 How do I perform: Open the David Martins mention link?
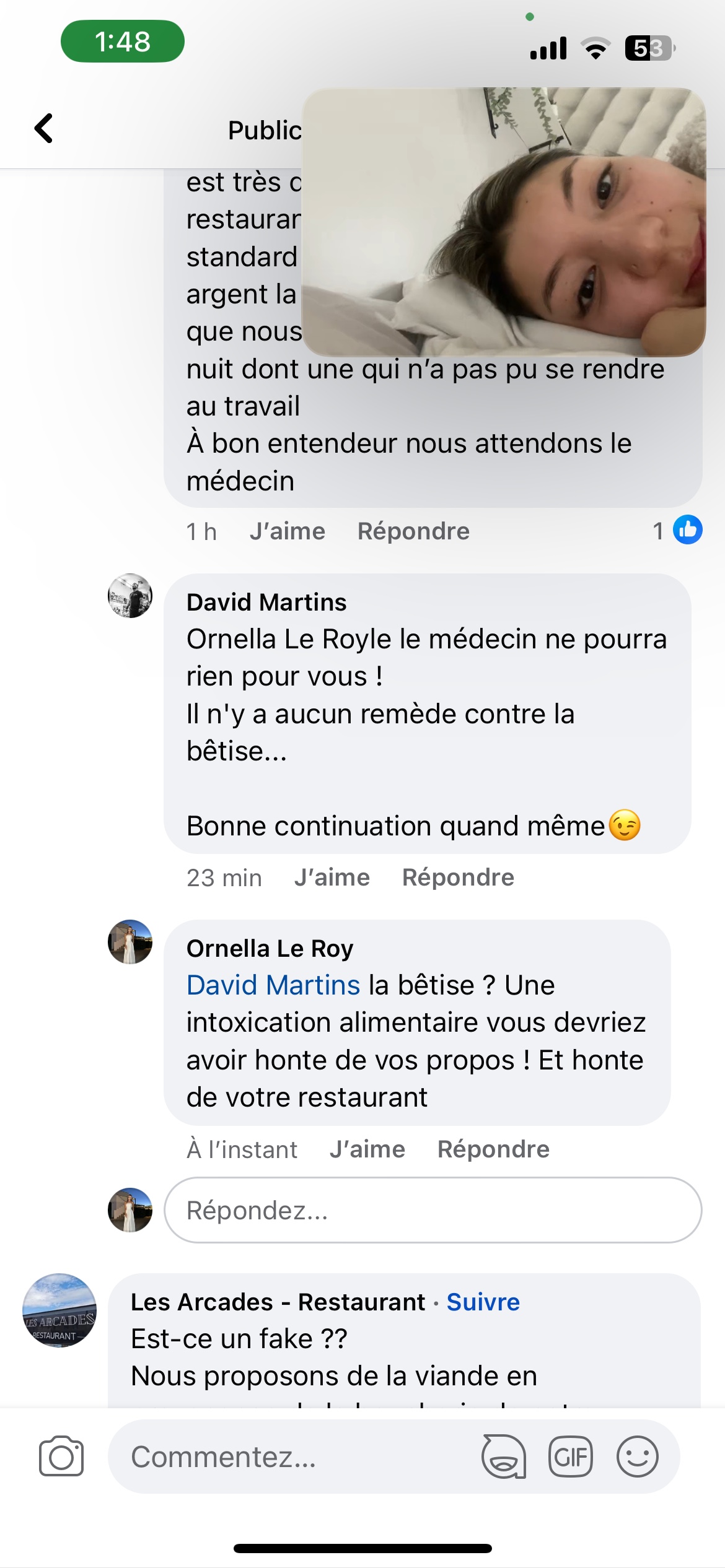coord(273,985)
